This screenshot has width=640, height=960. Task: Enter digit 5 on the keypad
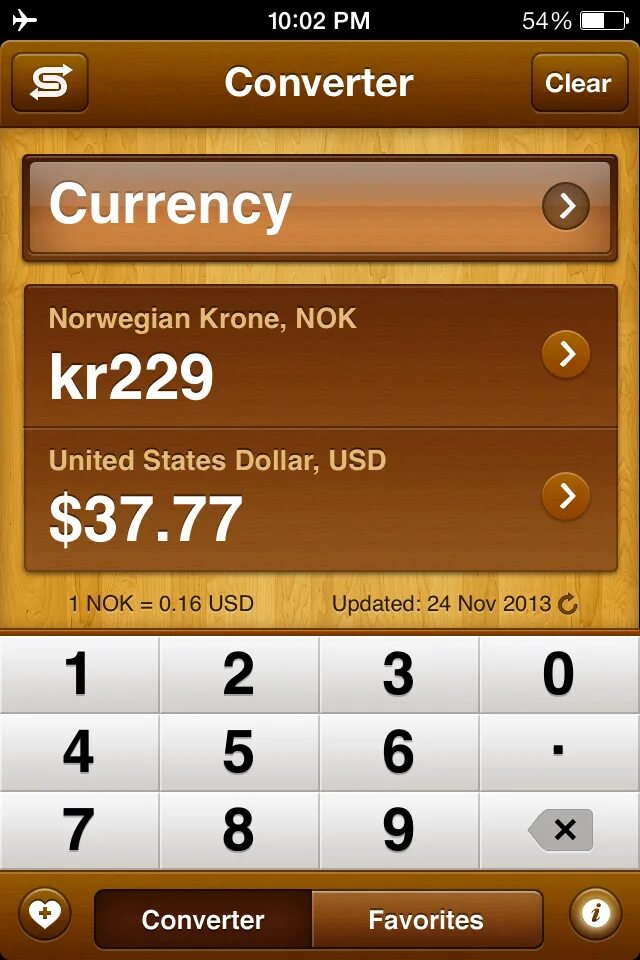coord(239,752)
